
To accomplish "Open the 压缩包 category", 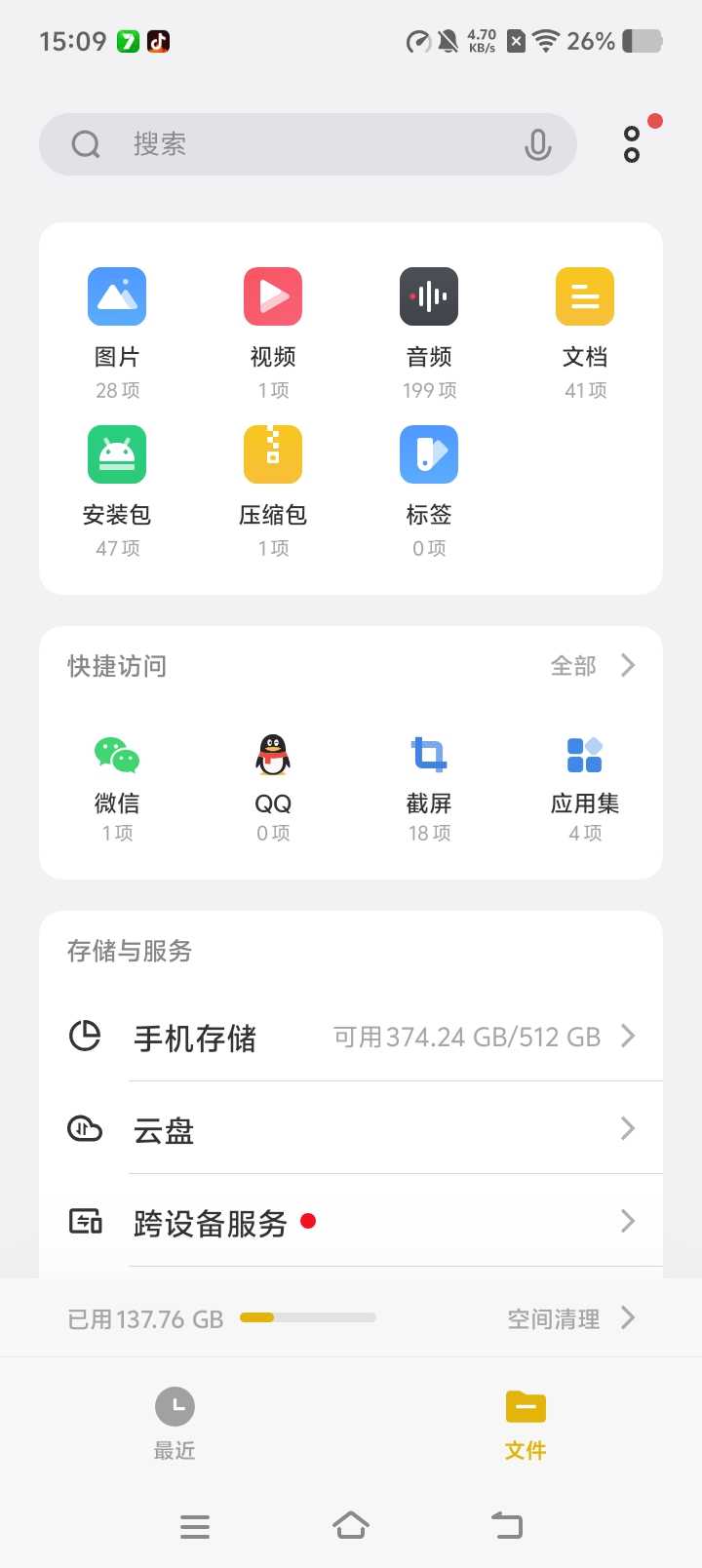I will pos(273,491).
